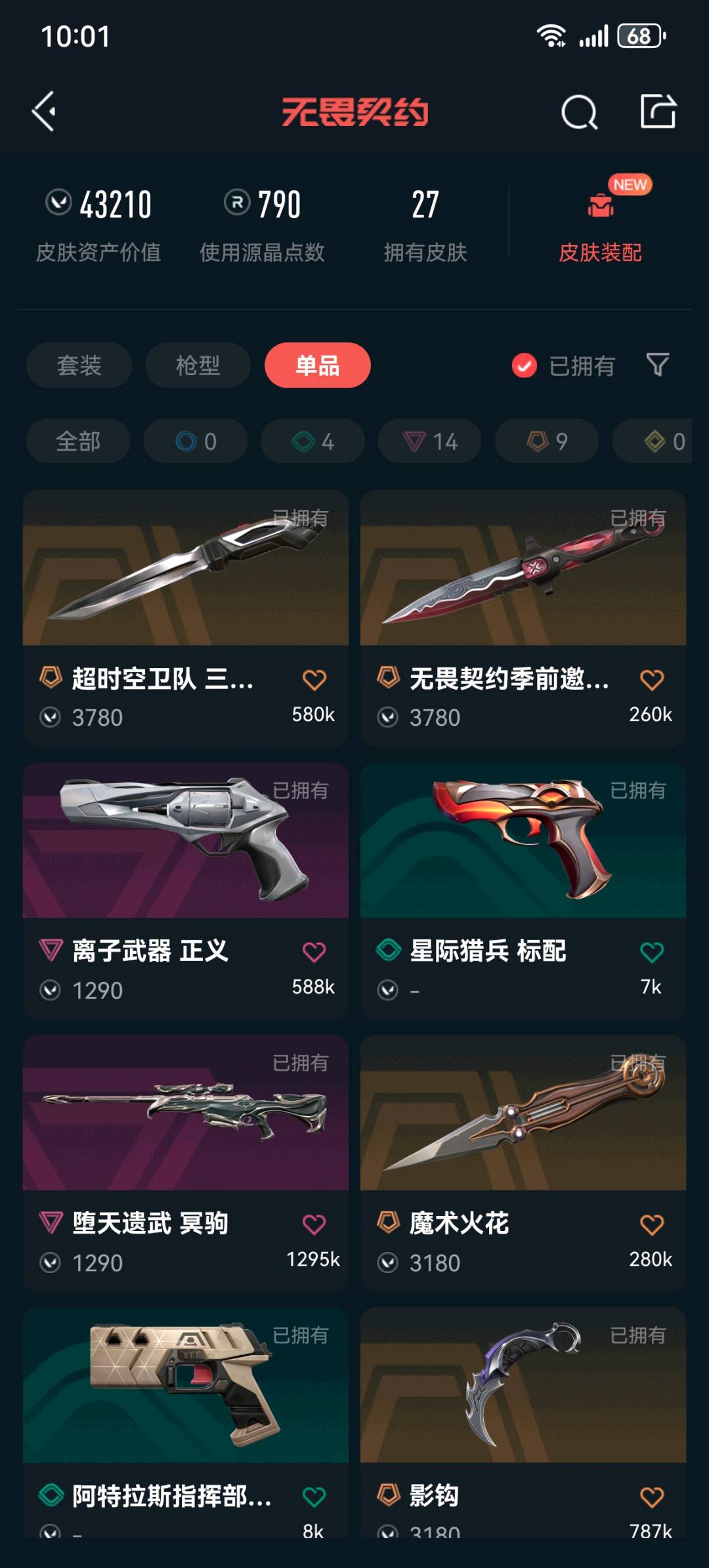Open the 堕天遗武 冥驹 skin card
The height and width of the screenshot is (1568, 709).
186,1163
